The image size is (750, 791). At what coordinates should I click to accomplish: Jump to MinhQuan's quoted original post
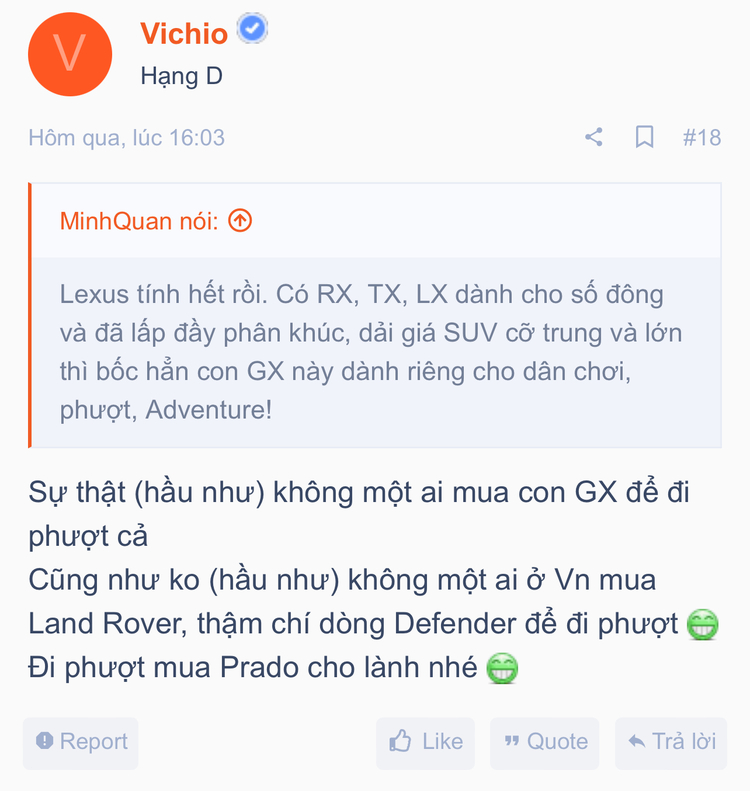240,221
